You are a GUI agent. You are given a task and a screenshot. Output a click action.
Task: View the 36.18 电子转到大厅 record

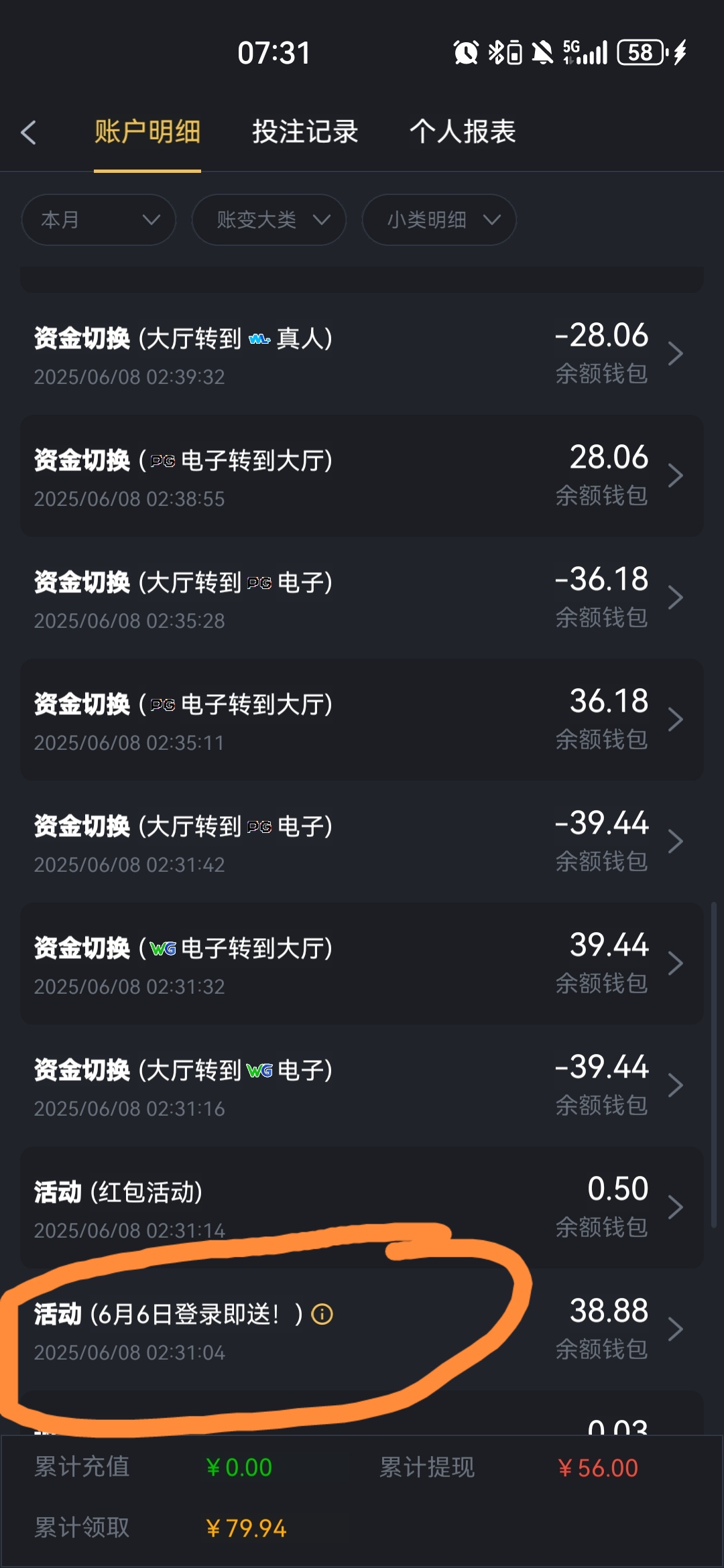coord(362,720)
